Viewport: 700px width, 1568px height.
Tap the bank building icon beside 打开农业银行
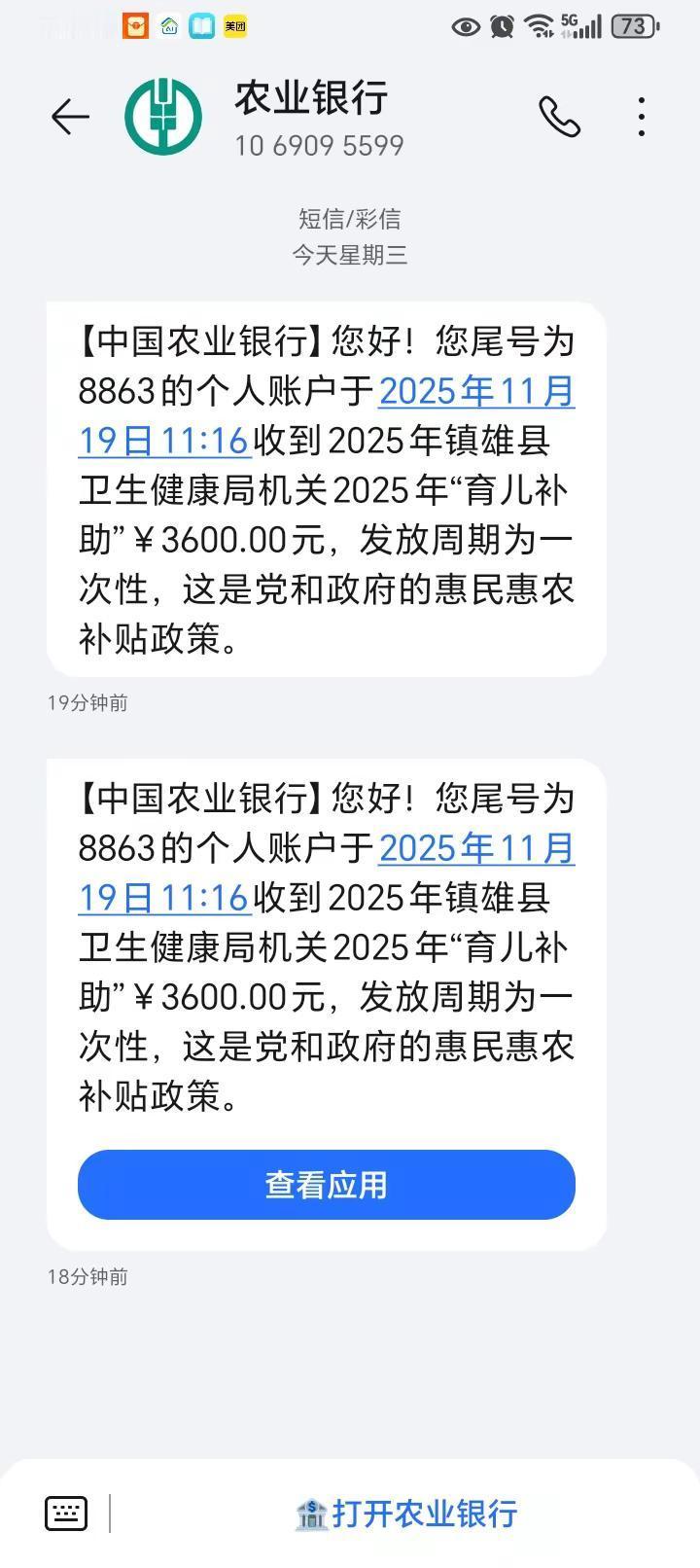[310, 1513]
